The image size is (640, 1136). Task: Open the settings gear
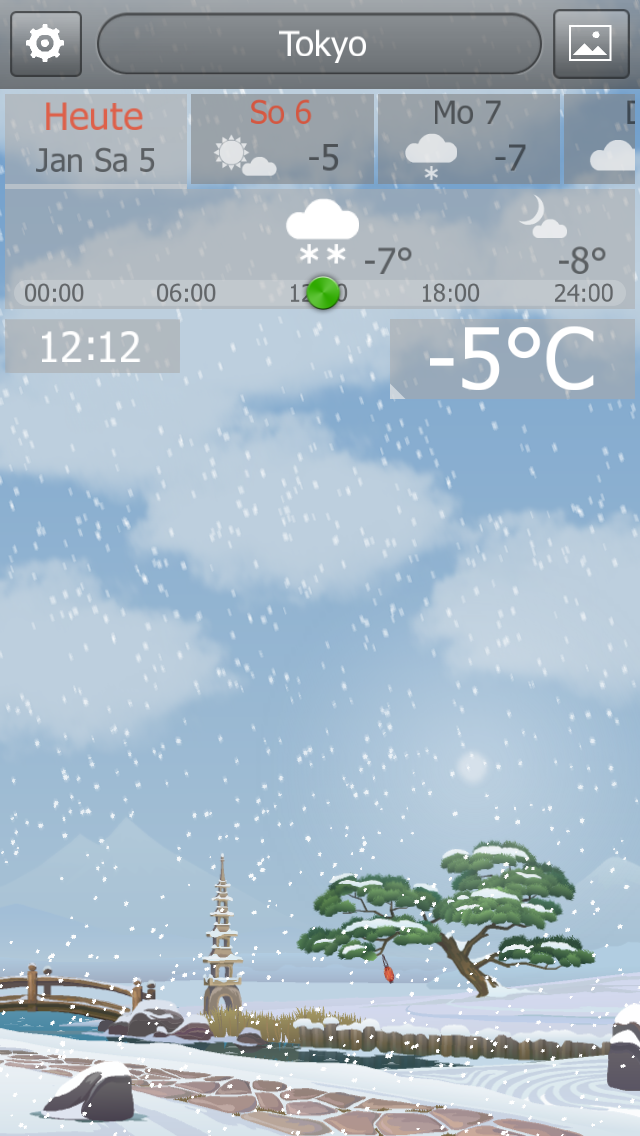45,44
